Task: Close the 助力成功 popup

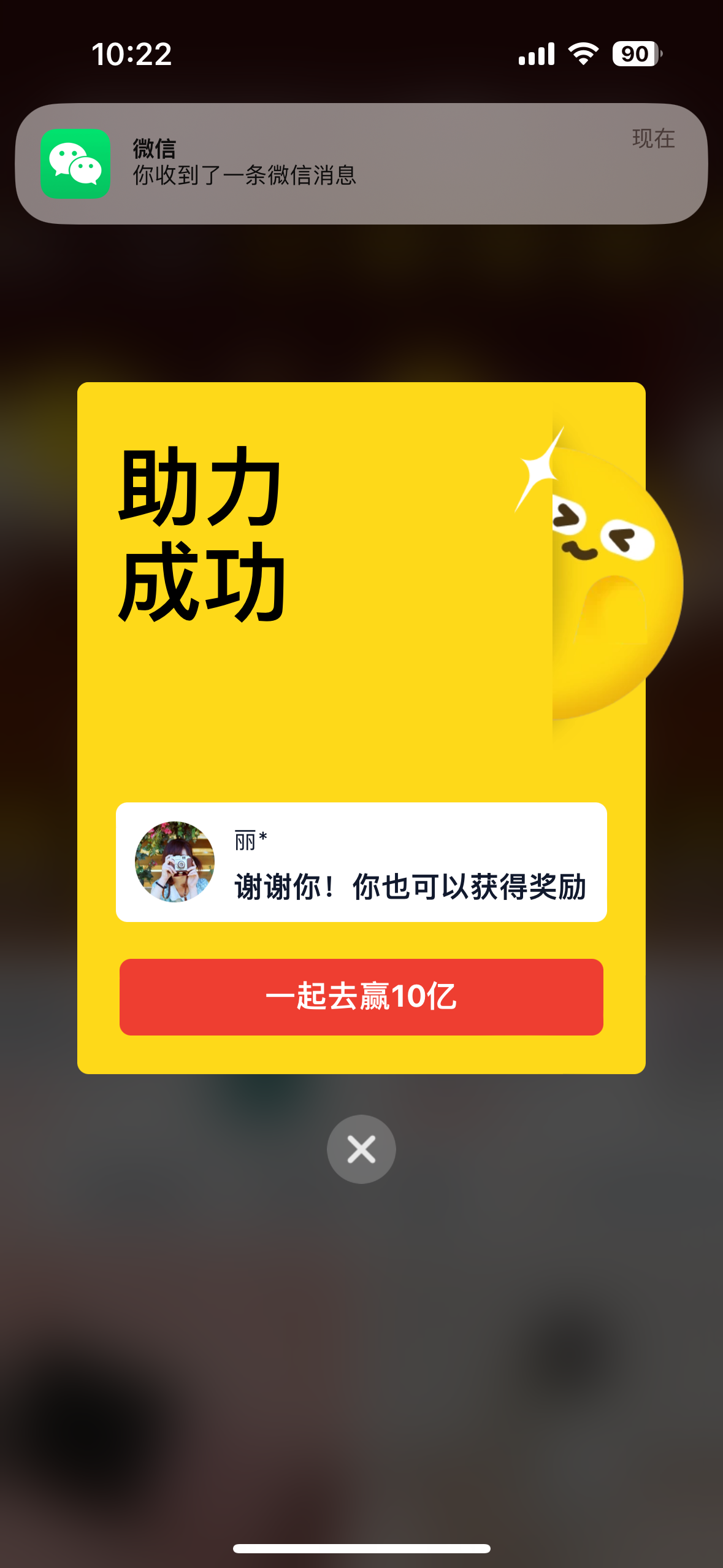Action: coord(361,1149)
